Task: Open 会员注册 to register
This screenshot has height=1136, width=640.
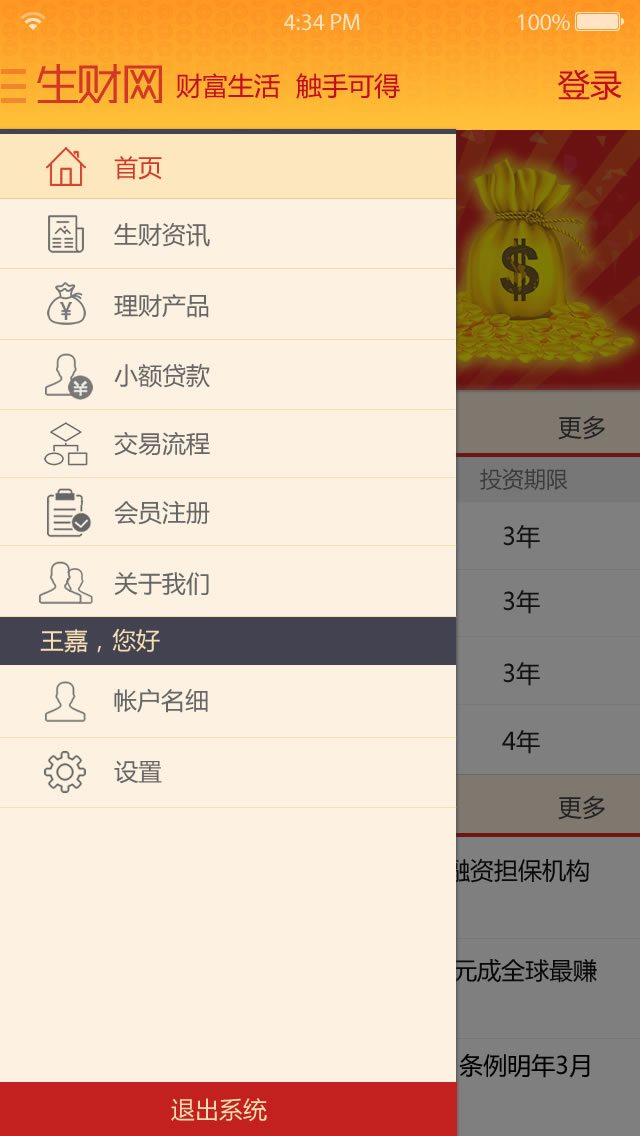Action: point(227,513)
